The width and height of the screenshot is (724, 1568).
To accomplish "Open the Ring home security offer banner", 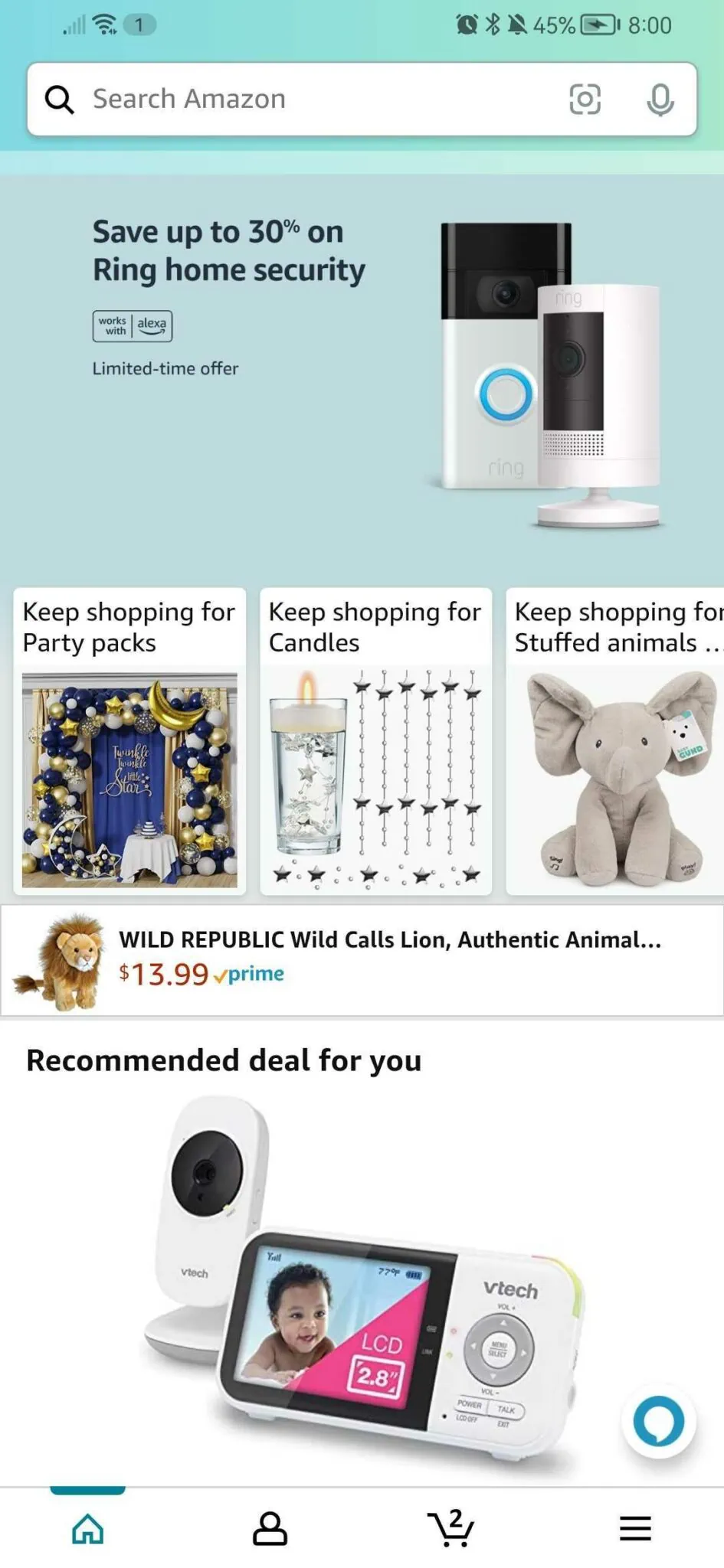I will pyautogui.click(x=362, y=373).
